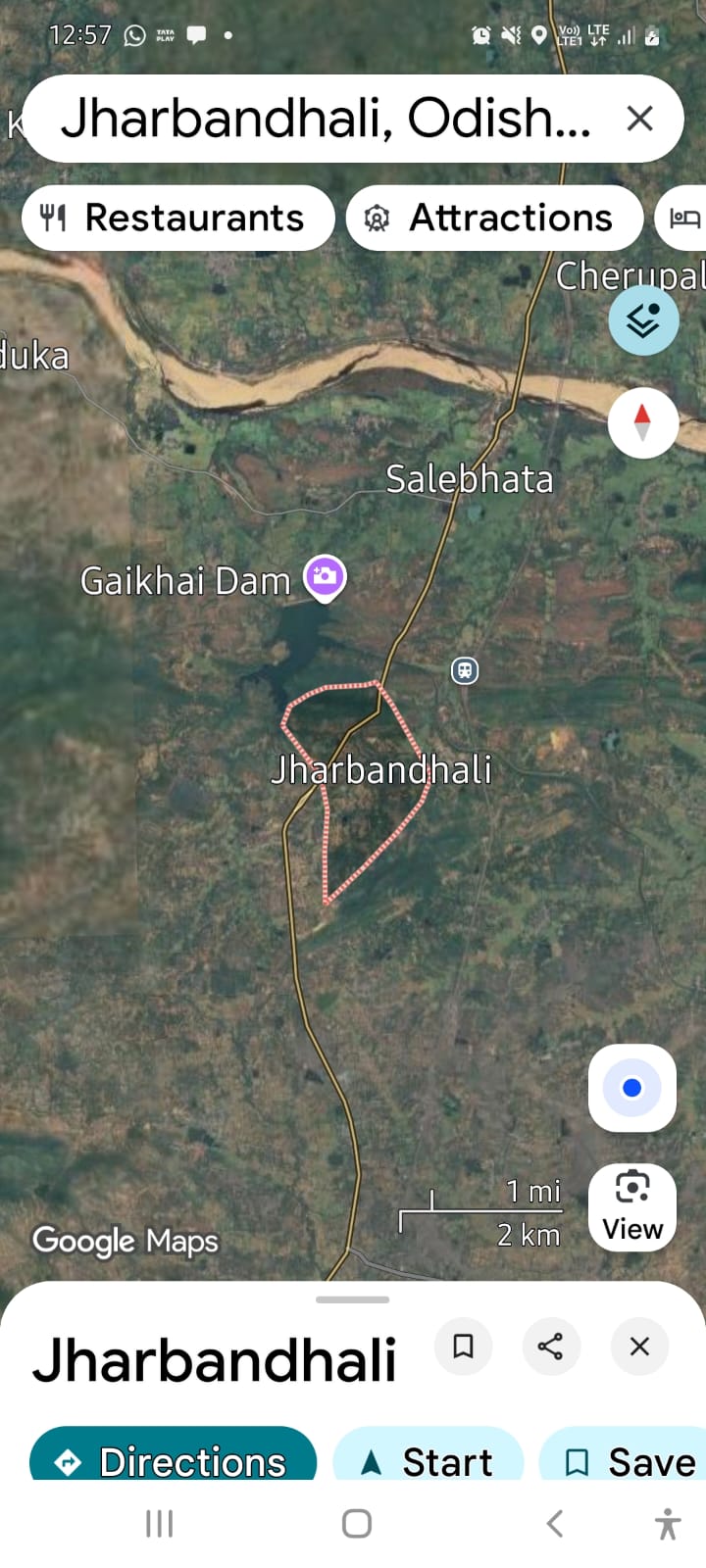Open the Gaikhai Dam photo marker
706x1568 pixels.
325,576
